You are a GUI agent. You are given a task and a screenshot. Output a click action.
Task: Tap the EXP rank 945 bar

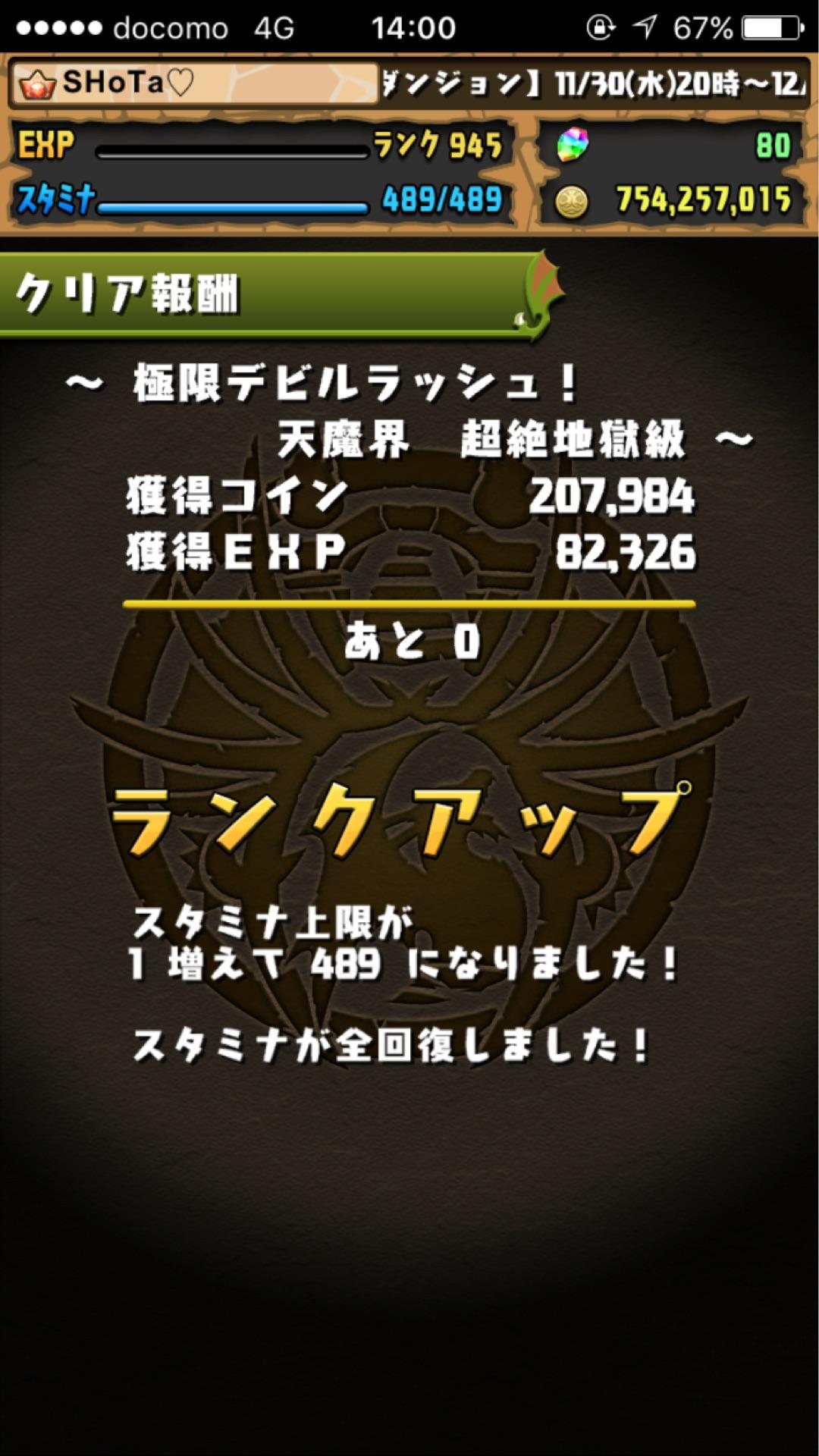coord(258,146)
